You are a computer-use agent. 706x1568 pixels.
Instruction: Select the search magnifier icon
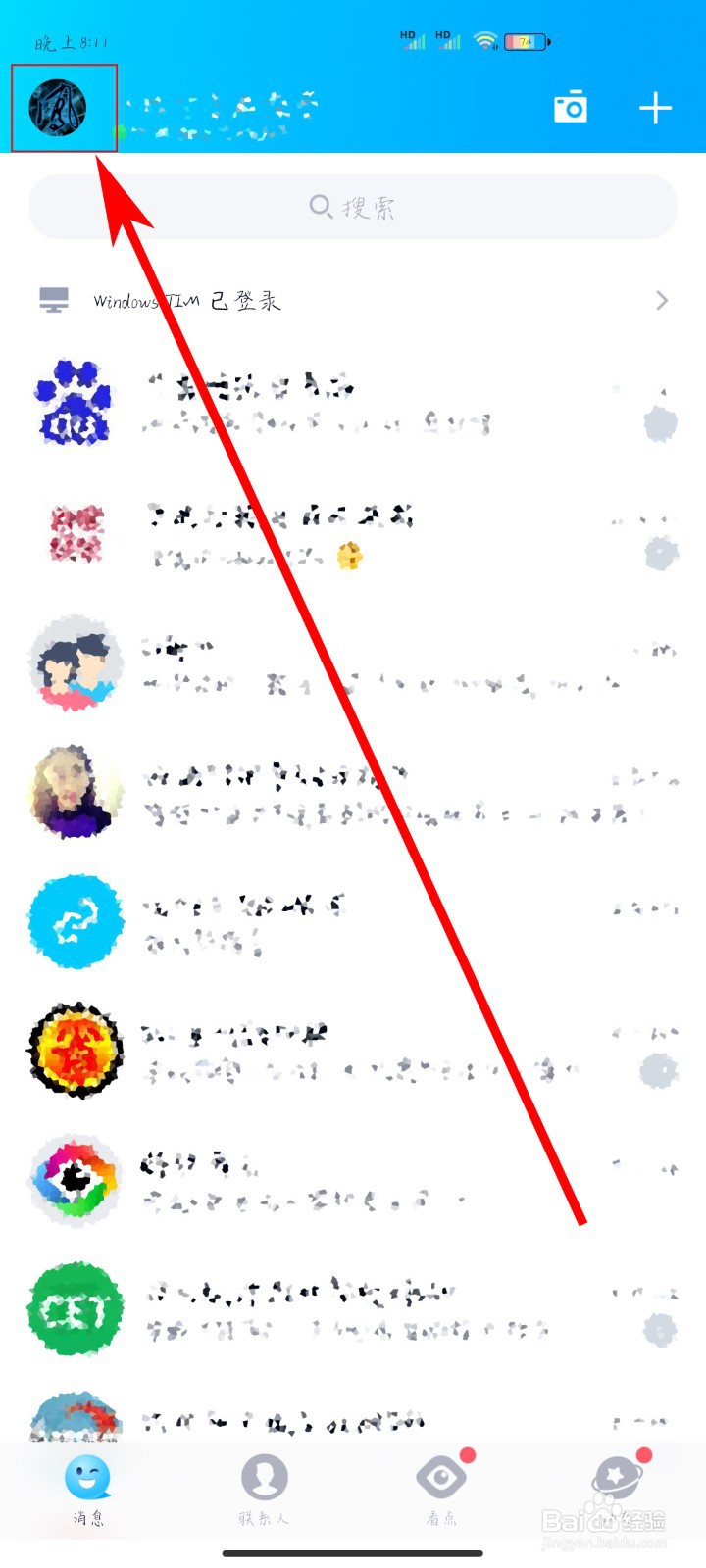point(321,206)
